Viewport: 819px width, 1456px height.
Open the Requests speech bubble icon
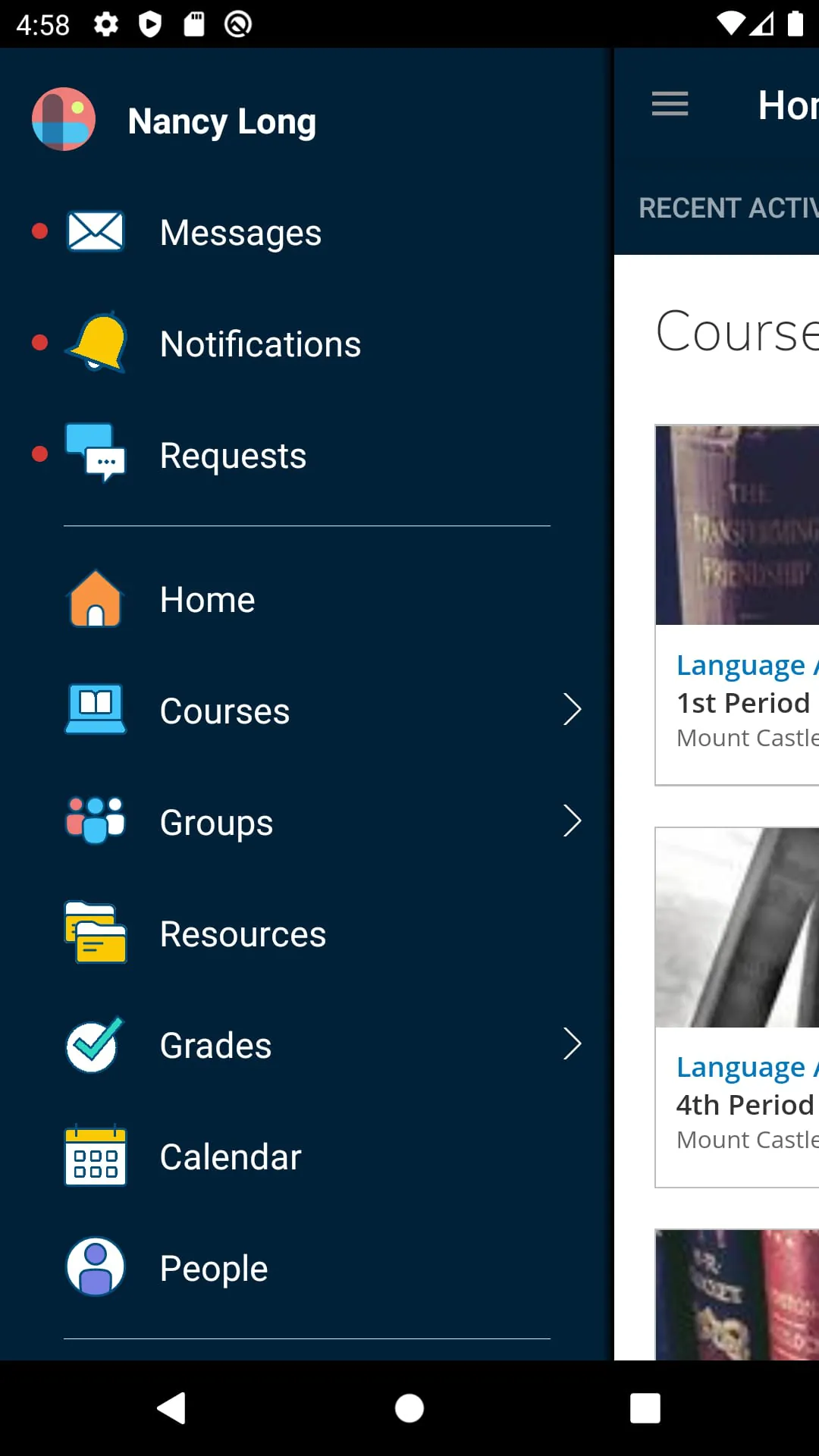(x=94, y=454)
